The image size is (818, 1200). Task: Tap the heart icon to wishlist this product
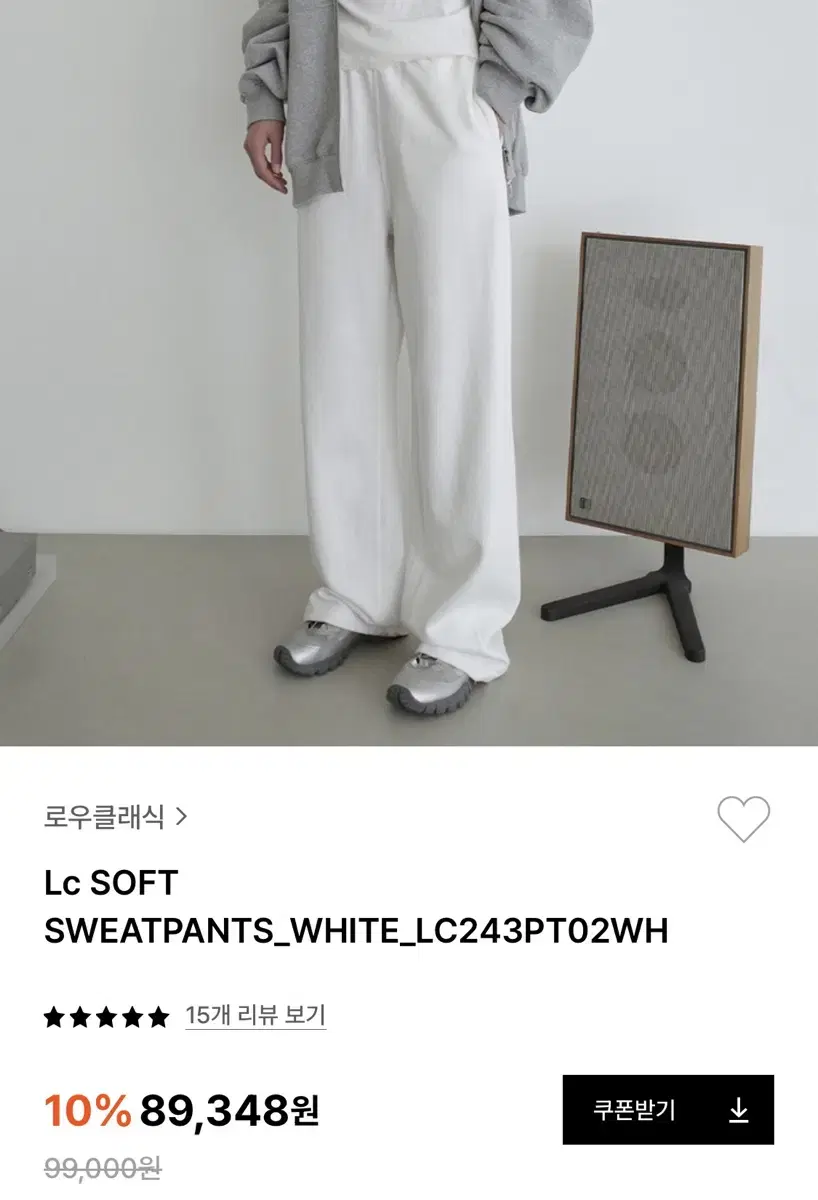coord(745,820)
